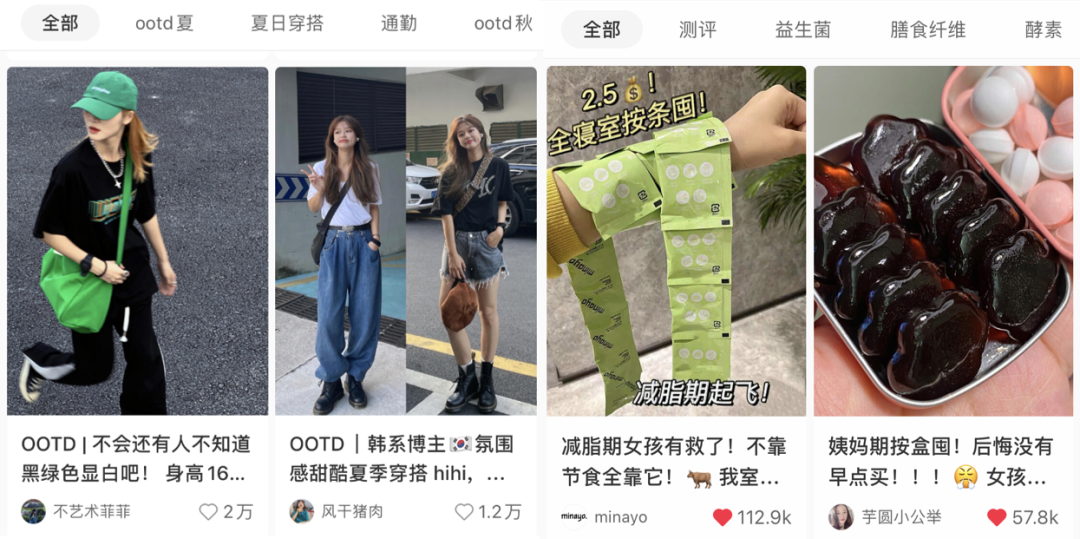The image size is (1080, 539).
Task: Switch to the 膳食纤维 tab
Action: click(x=927, y=30)
